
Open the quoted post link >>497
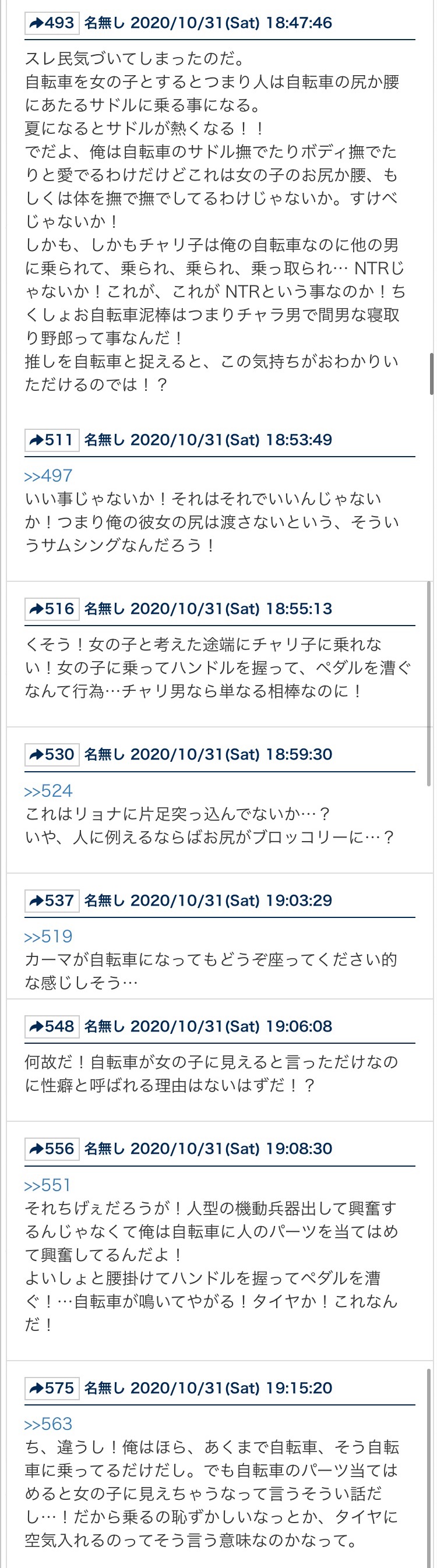(x=48, y=476)
